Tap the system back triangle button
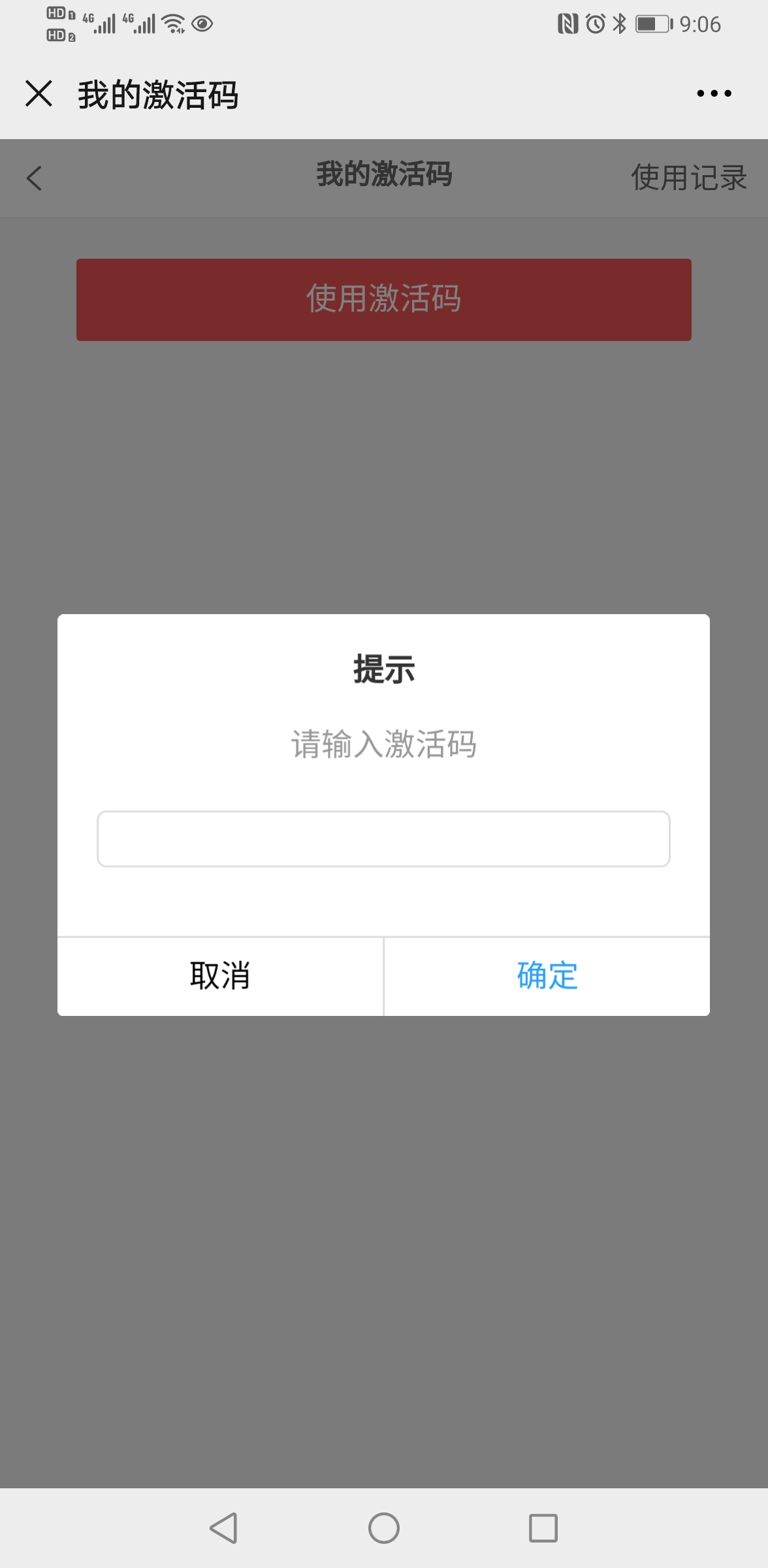Viewport: 768px width, 1568px height. click(x=224, y=1528)
